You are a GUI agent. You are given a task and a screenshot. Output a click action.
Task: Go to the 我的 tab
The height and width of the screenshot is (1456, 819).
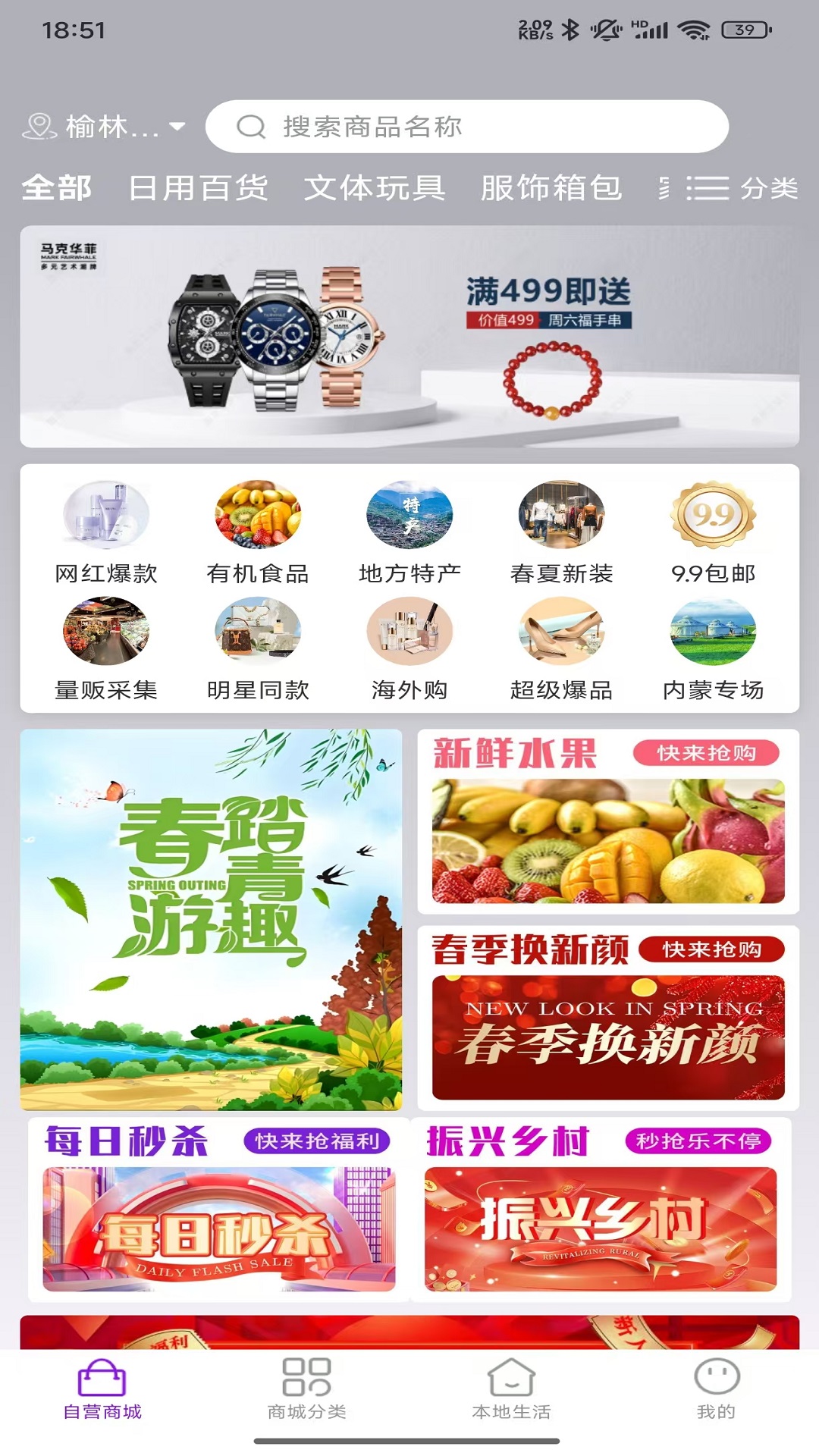point(716,1389)
